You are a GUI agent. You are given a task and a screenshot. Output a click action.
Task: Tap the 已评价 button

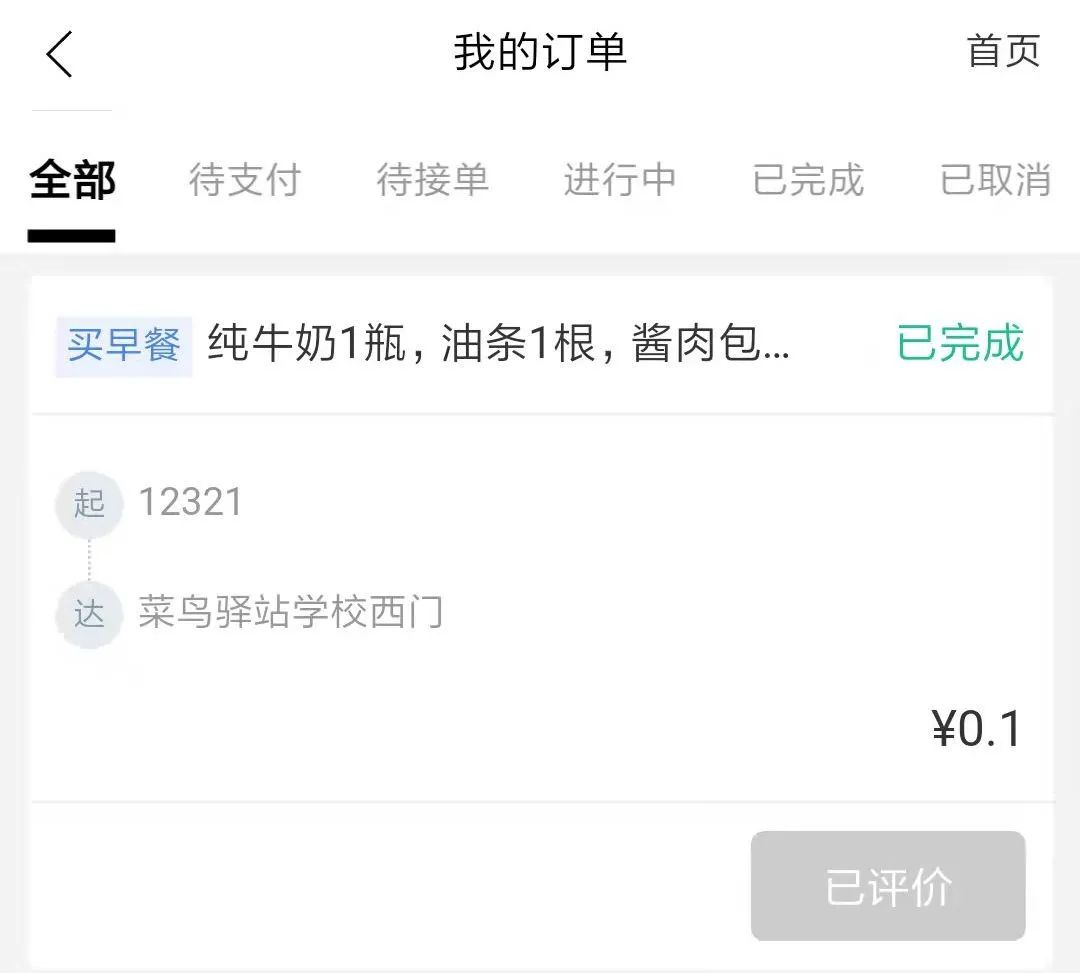coord(888,886)
